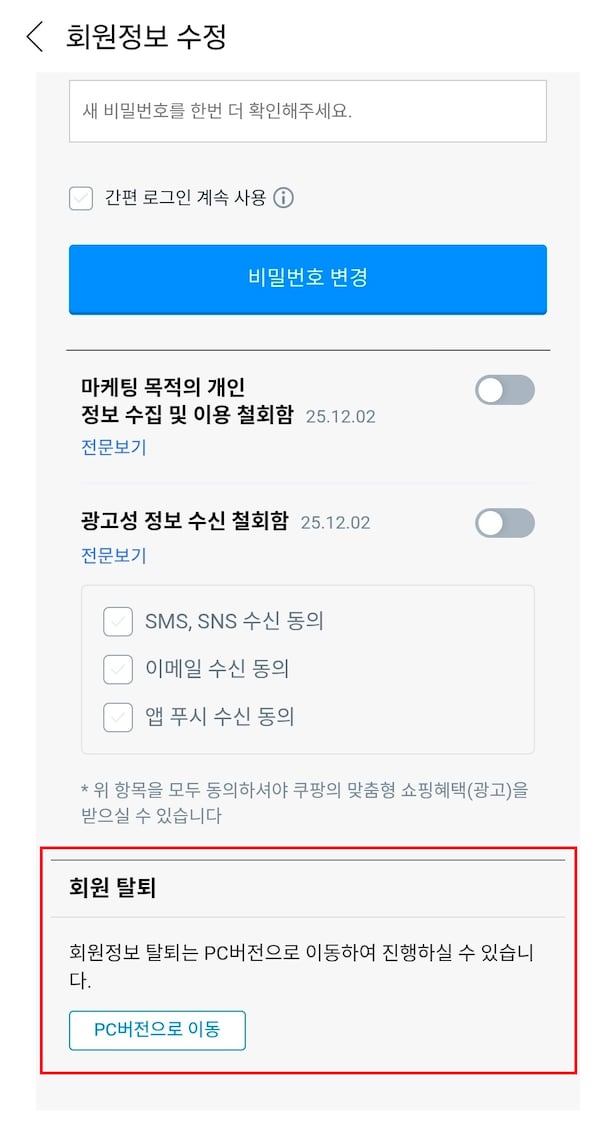The image size is (616, 1127).
Task: Tap the confirm new password field
Action: 307,111
